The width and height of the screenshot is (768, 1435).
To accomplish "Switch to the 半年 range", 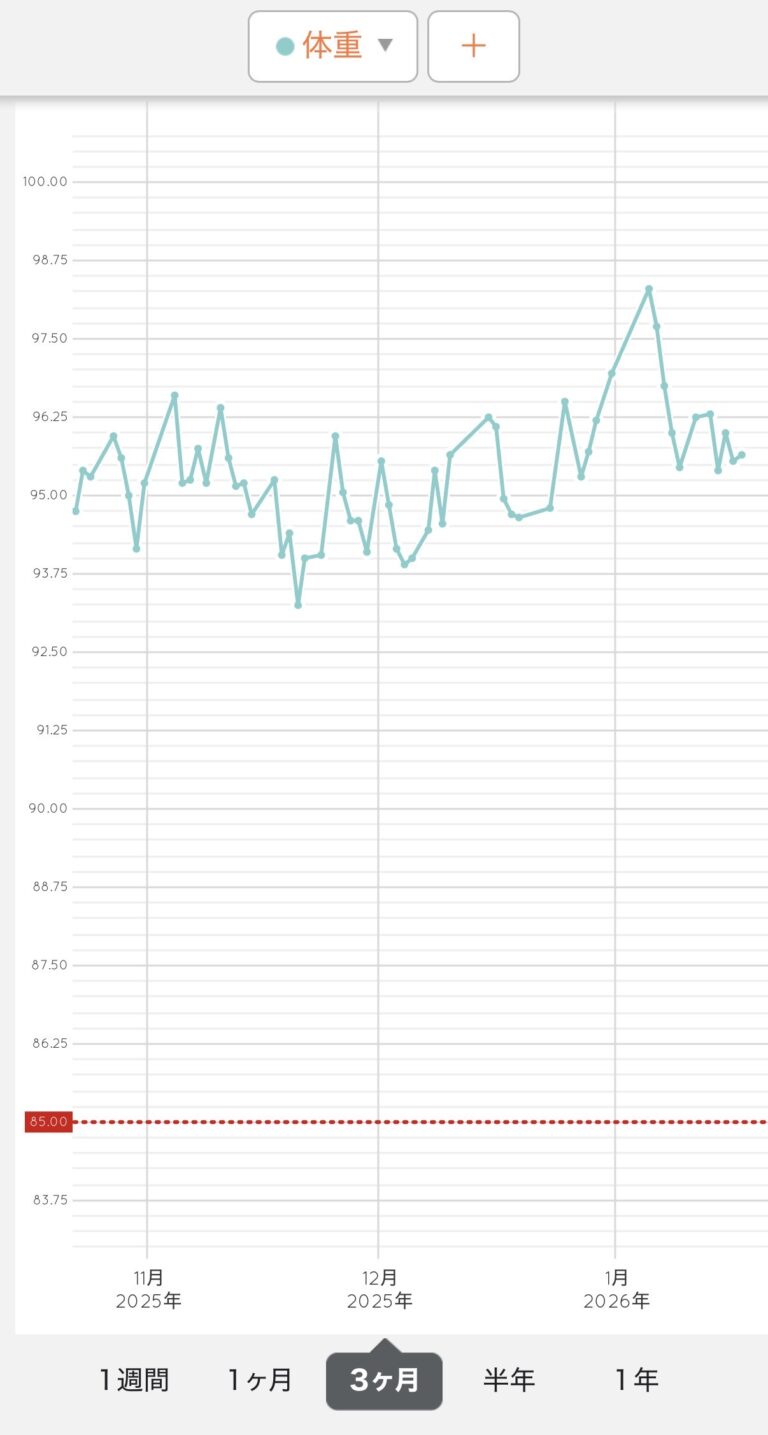I will coord(509,1380).
